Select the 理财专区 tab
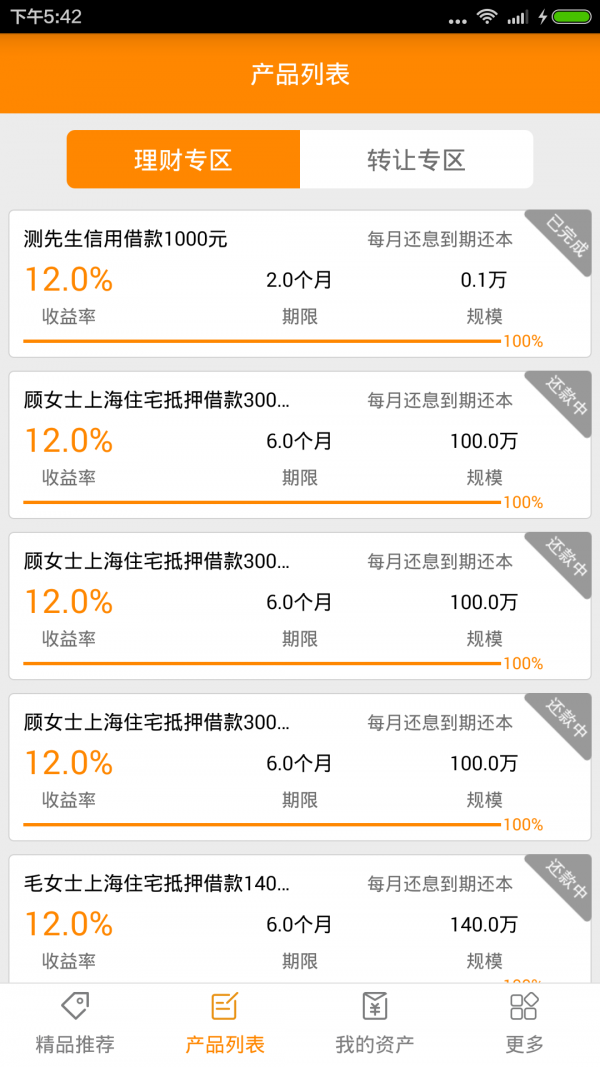 [184, 159]
